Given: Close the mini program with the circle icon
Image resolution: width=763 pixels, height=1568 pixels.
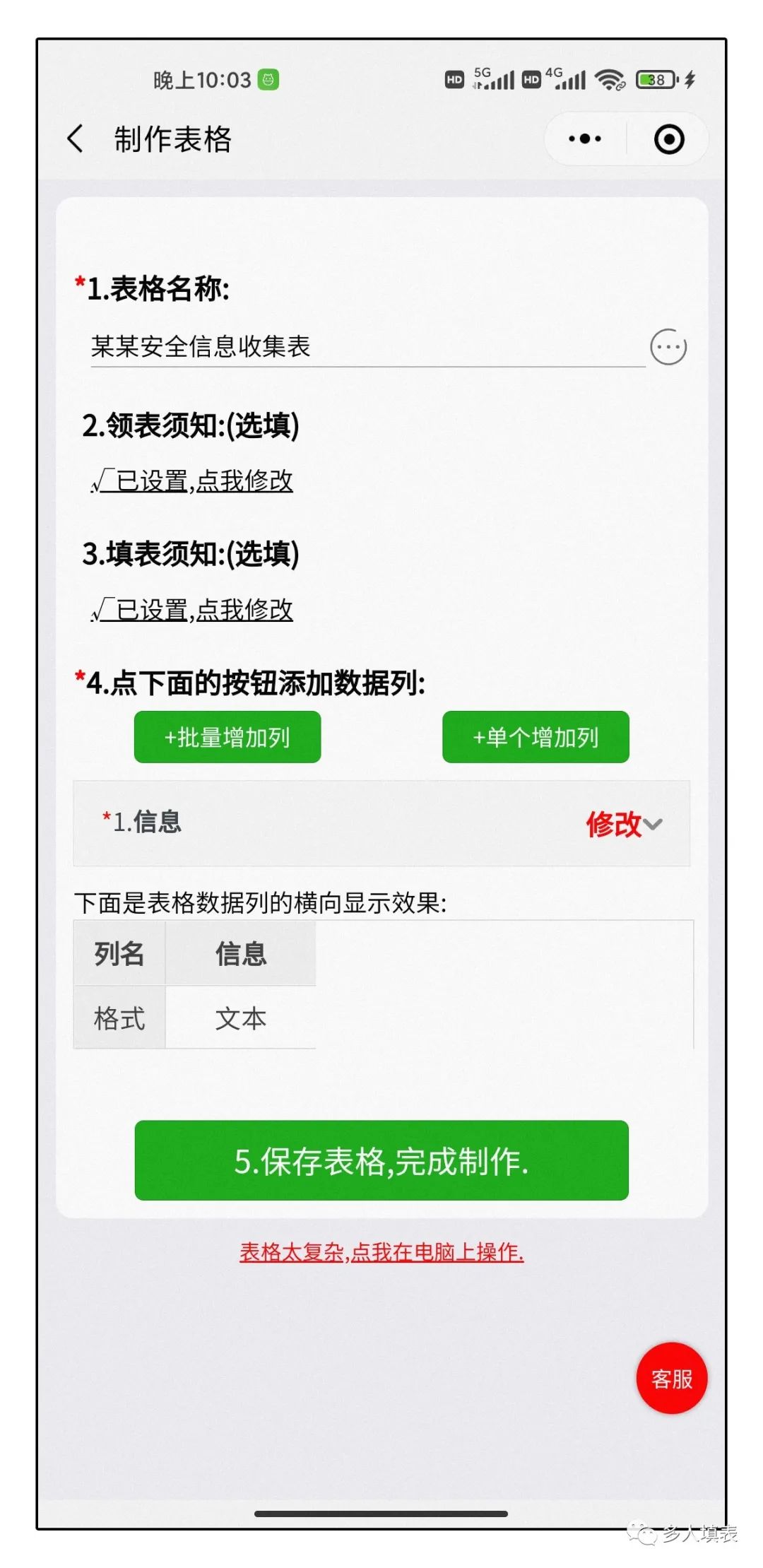Looking at the screenshot, I should pyautogui.click(x=668, y=139).
